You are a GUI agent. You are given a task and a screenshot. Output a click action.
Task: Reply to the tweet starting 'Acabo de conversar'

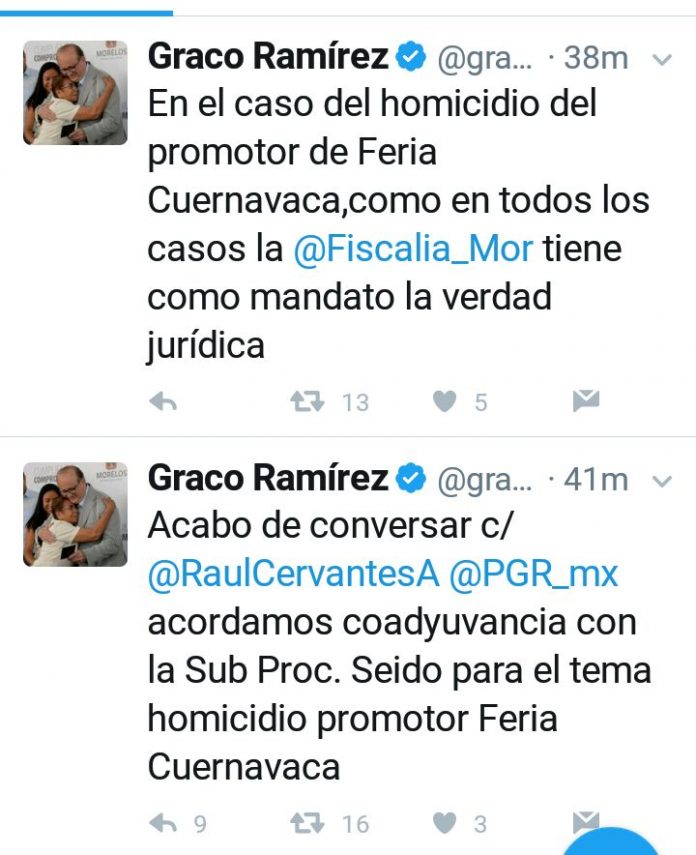click(163, 823)
